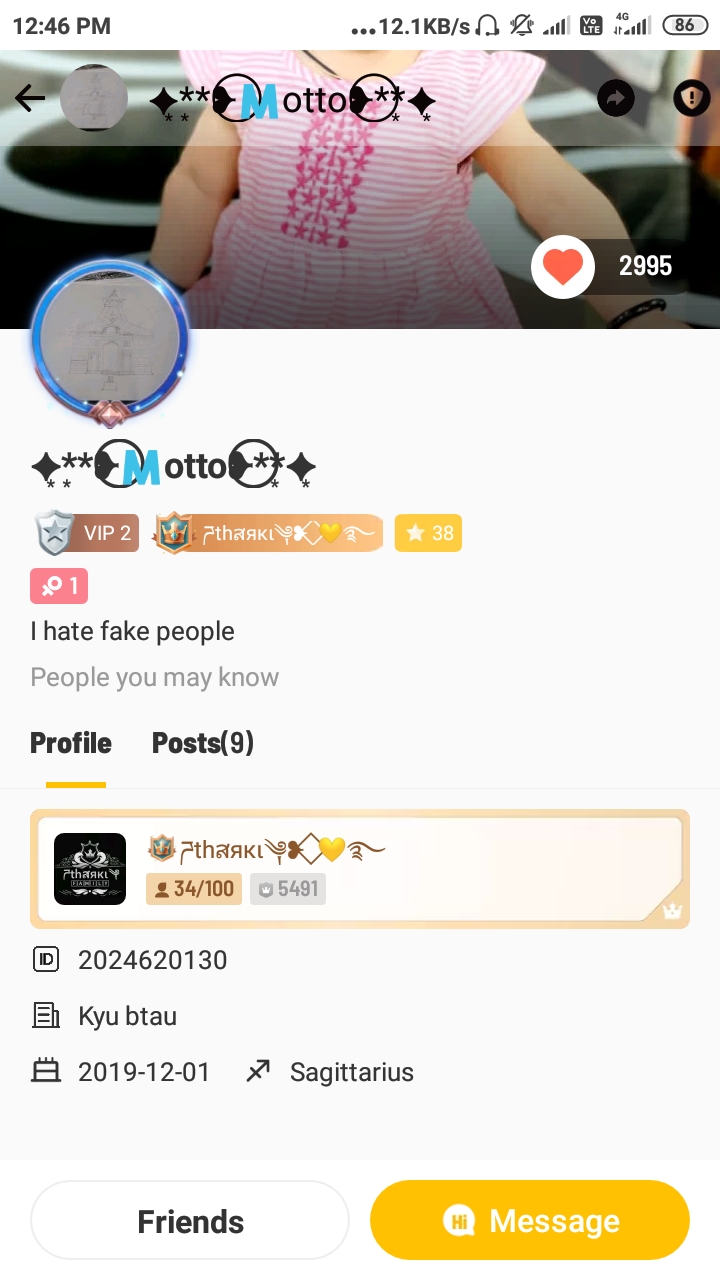Viewport: 720px width, 1280px height.
Task: Report this user via shield icon
Action: point(691,98)
